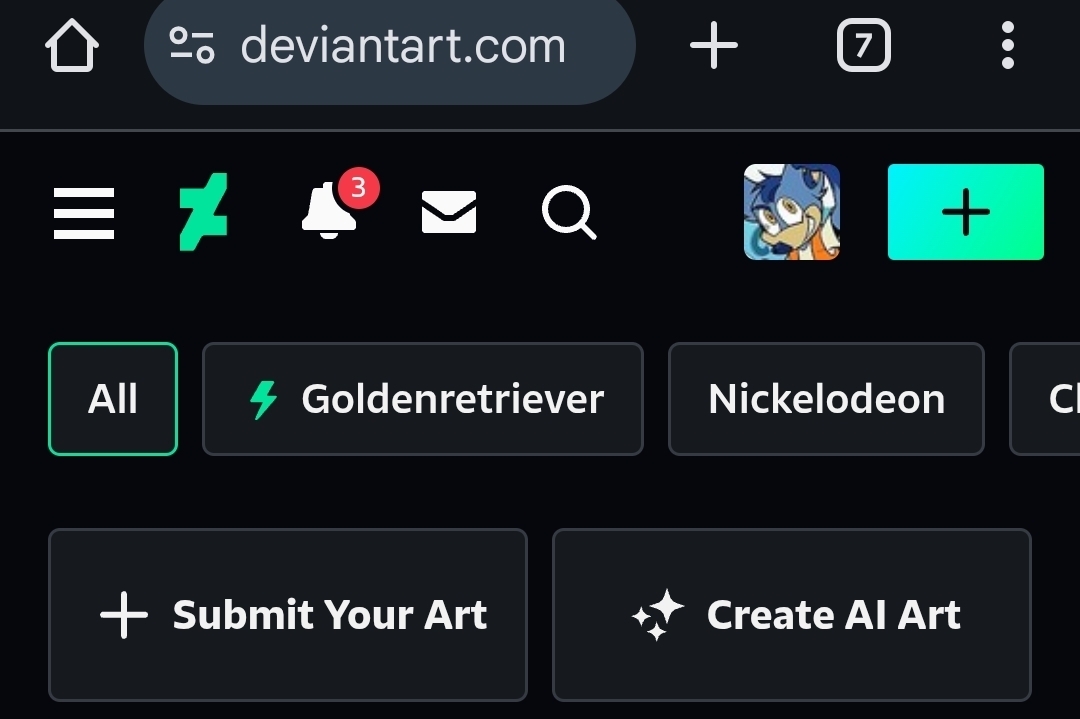Open the profile avatar
Viewport: 1080px width, 719px height.
[x=791, y=212]
